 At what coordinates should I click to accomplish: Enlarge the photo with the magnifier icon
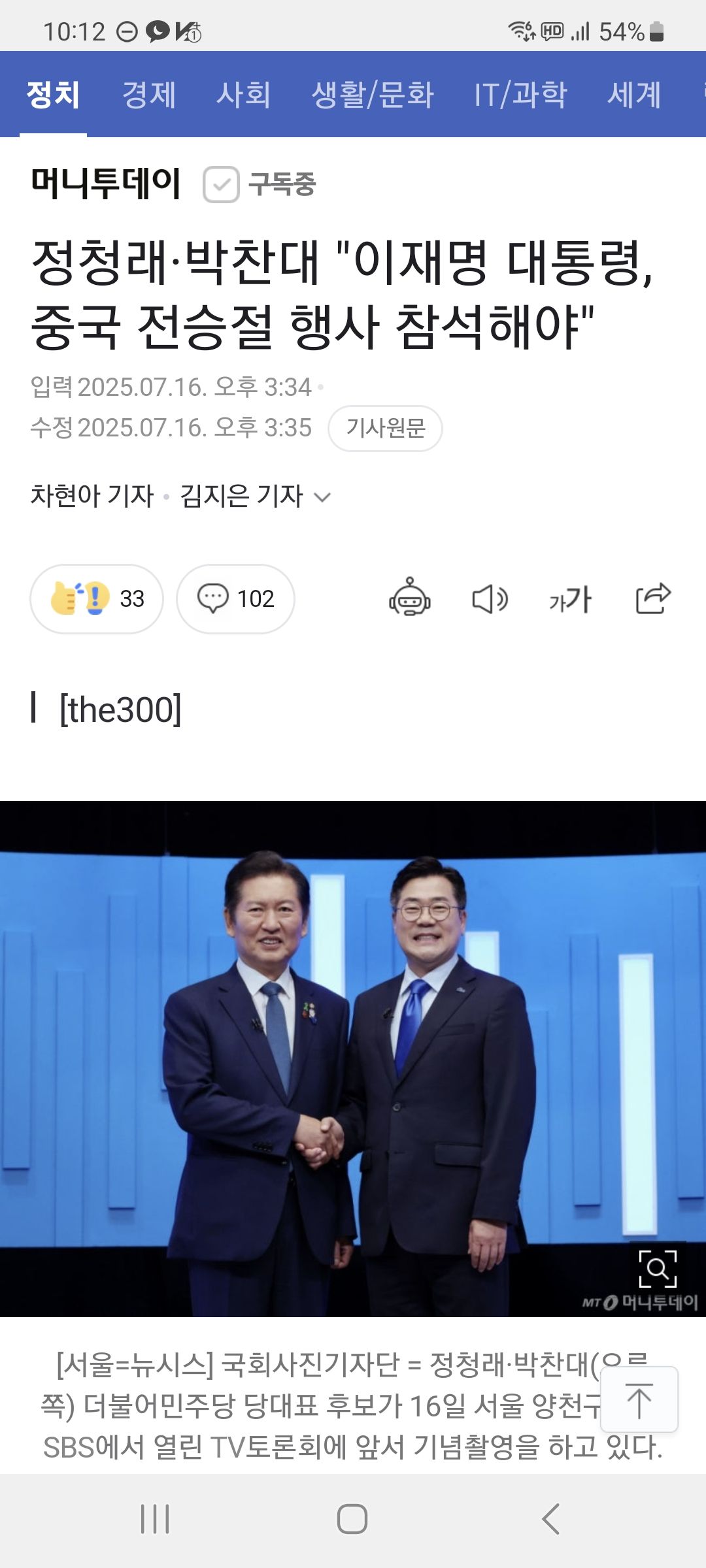coord(657,1269)
